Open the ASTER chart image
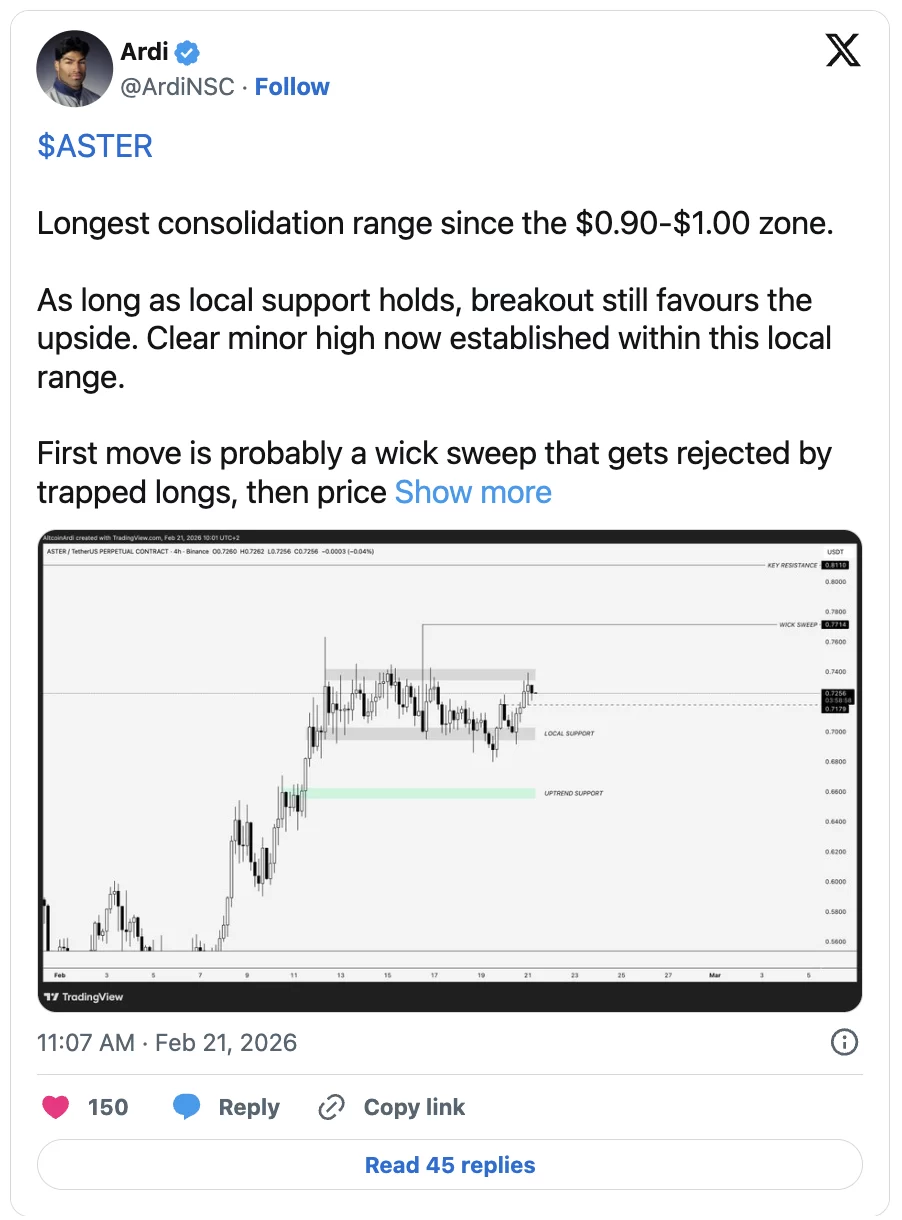Viewport: 902px width, 1220px height. (x=450, y=770)
